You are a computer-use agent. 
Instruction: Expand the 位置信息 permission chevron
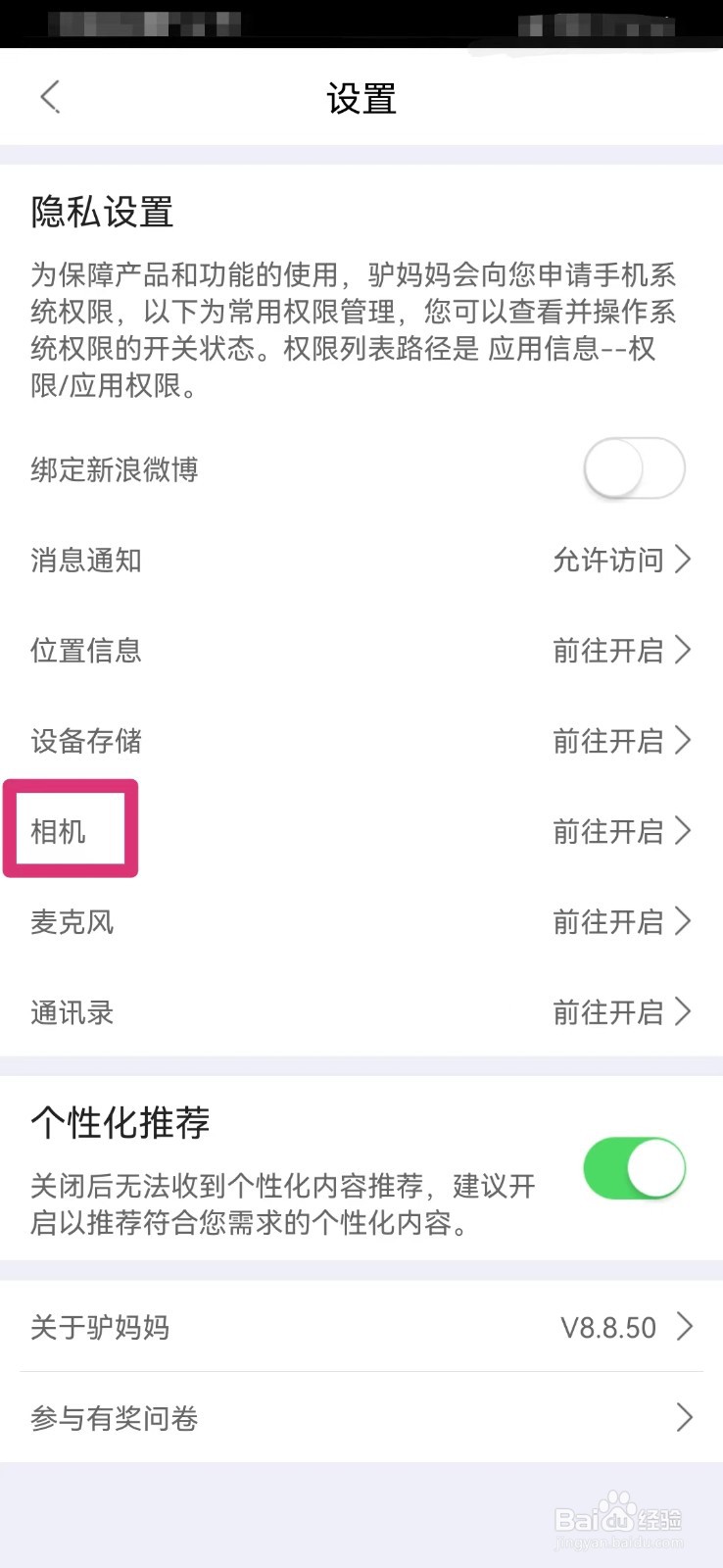685,650
